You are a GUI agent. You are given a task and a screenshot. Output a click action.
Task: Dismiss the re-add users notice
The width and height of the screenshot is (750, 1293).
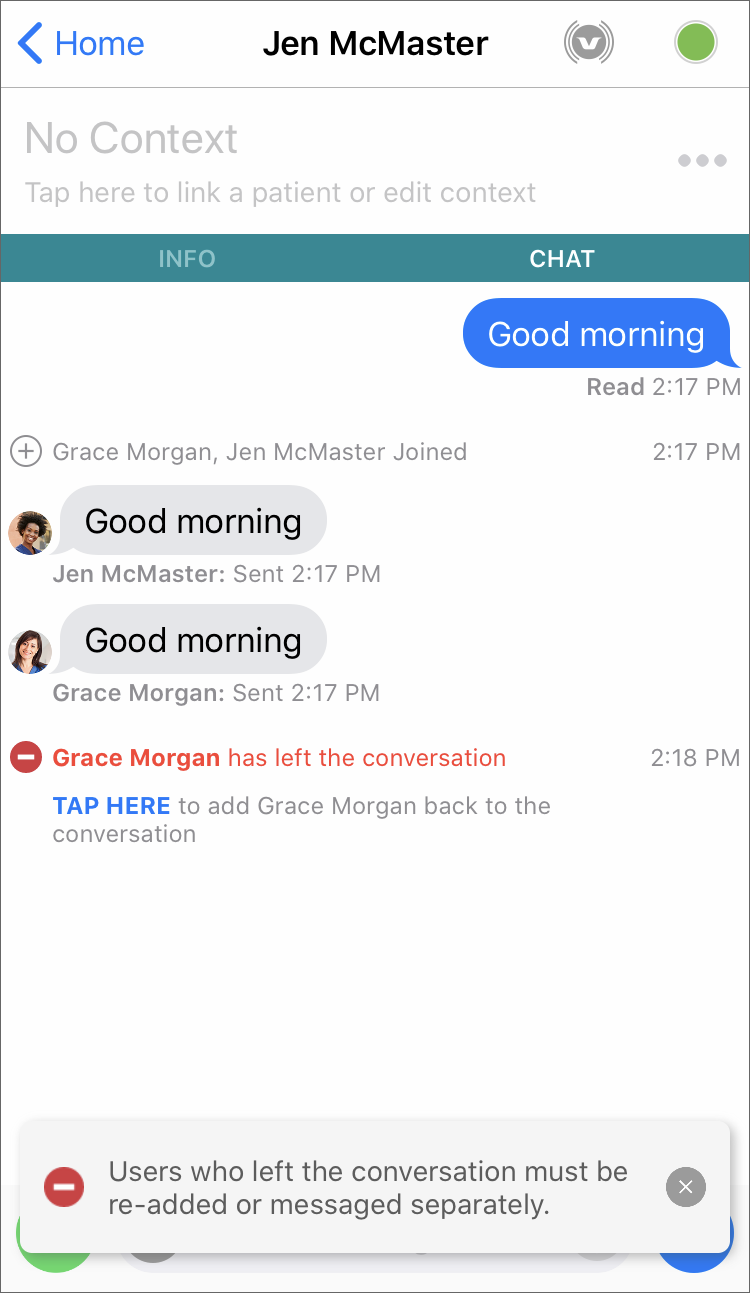coord(685,1187)
